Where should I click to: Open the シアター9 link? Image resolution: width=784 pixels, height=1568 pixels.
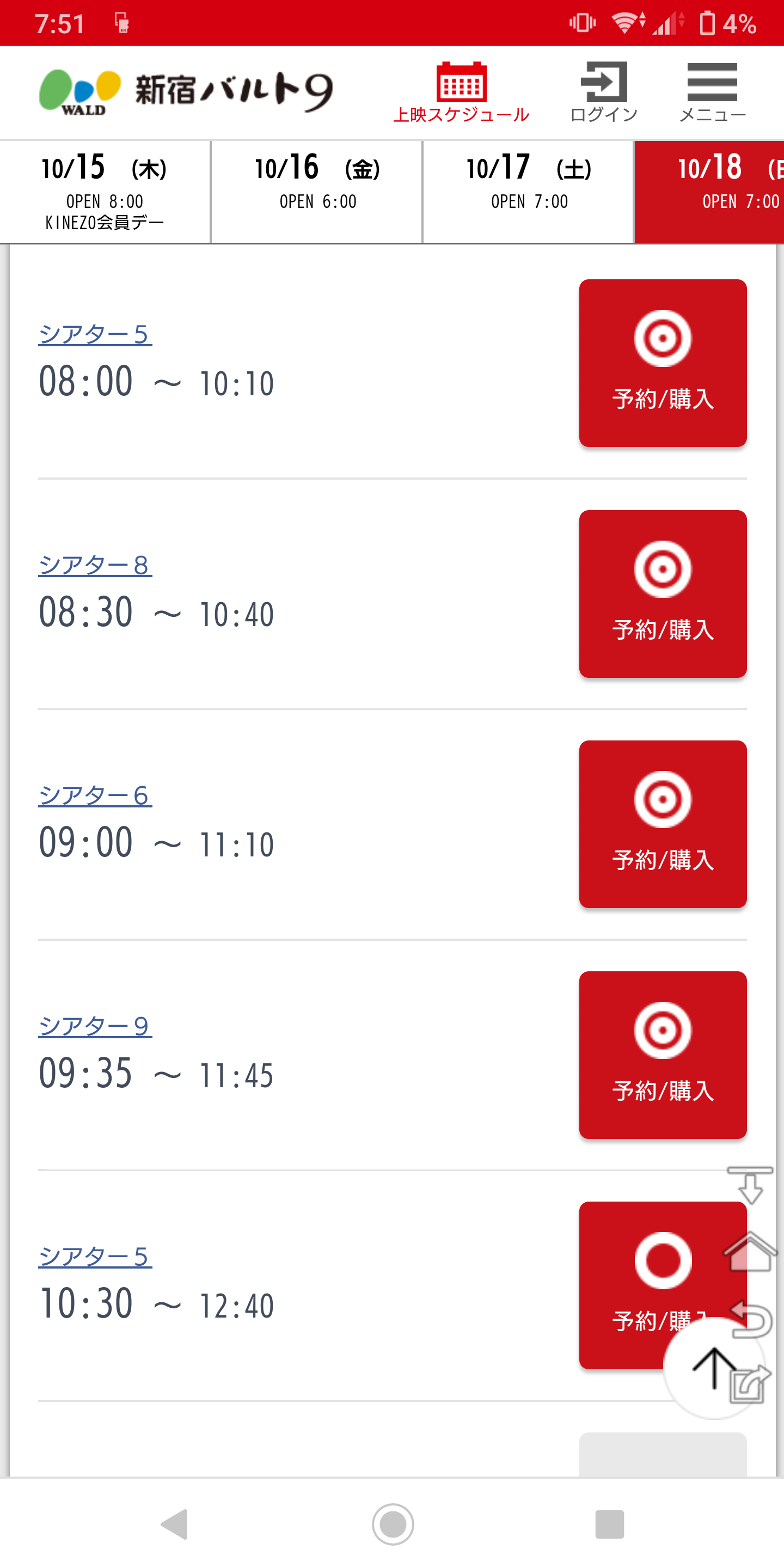[x=95, y=1026]
